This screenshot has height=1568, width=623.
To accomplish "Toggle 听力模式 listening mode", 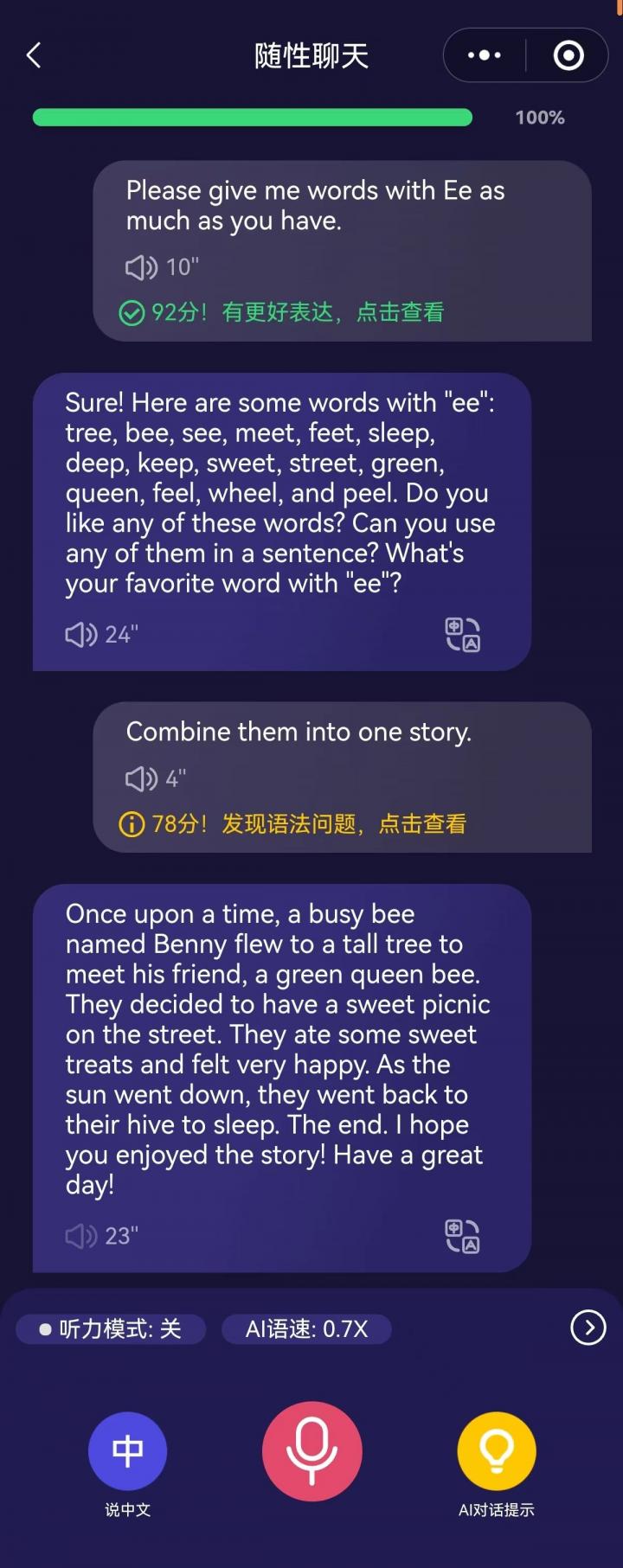I will [111, 1328].
